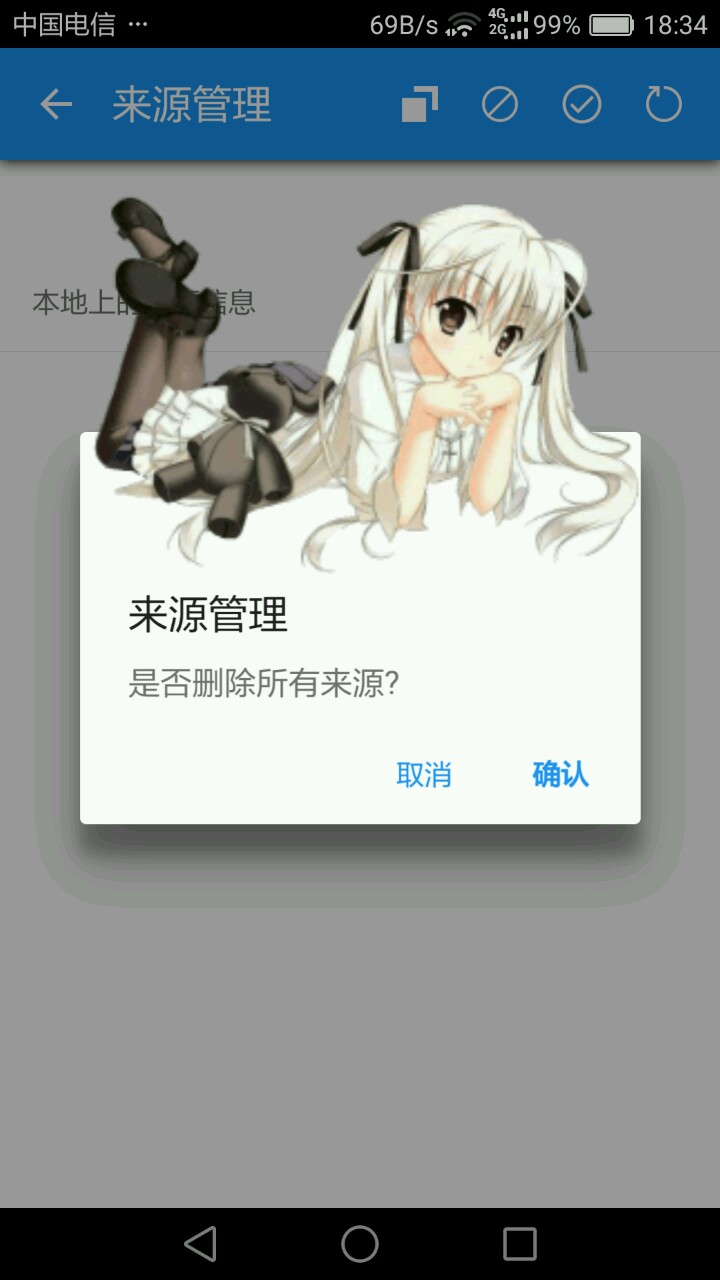Refresh sources with the circular arrow icon
This screenshot has width=720, height=1280.
pyautogui.click(x=664, y=104)
